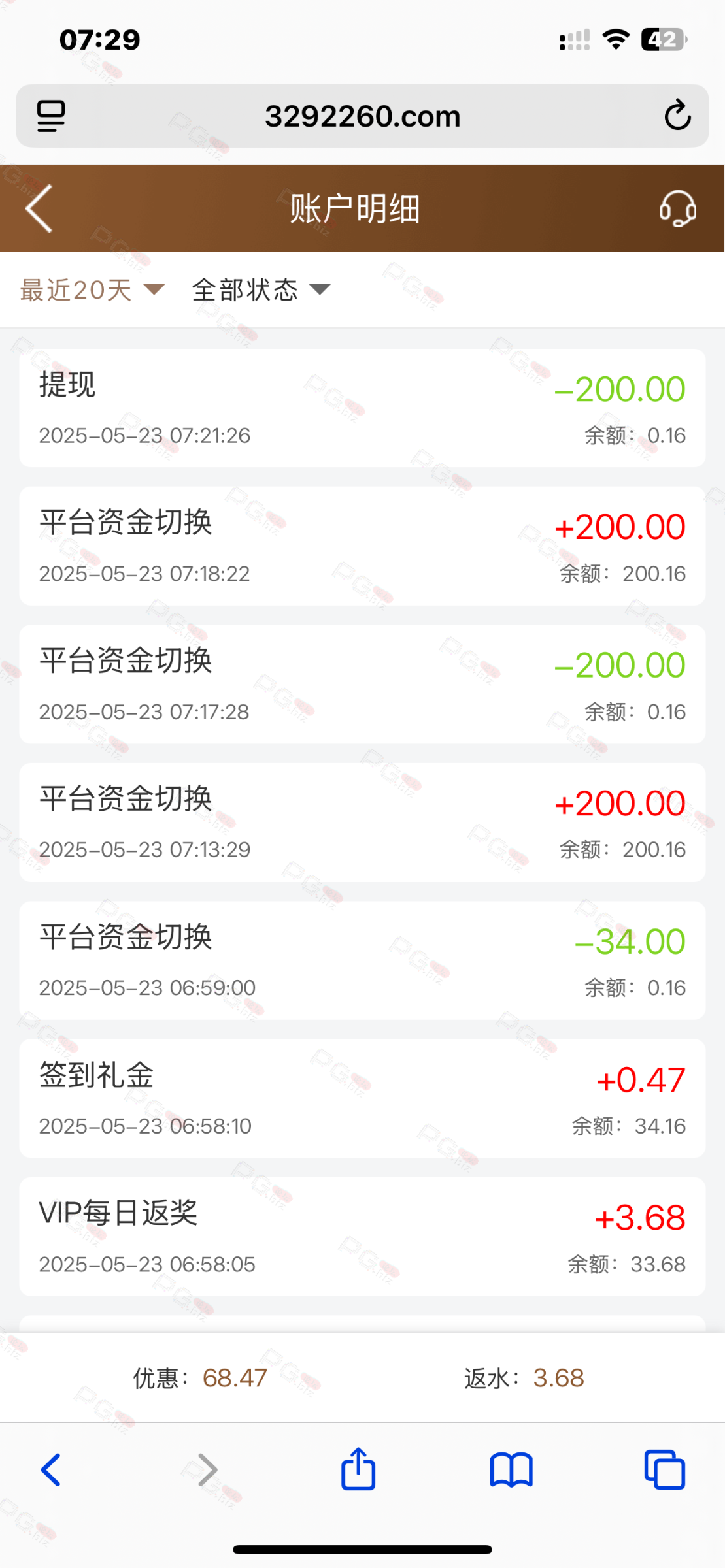The height and width of the screenshot is (1568, 725).
Task: Go back from the 账户明细 page
Action: pyautogui.click(x=39, y=208)
